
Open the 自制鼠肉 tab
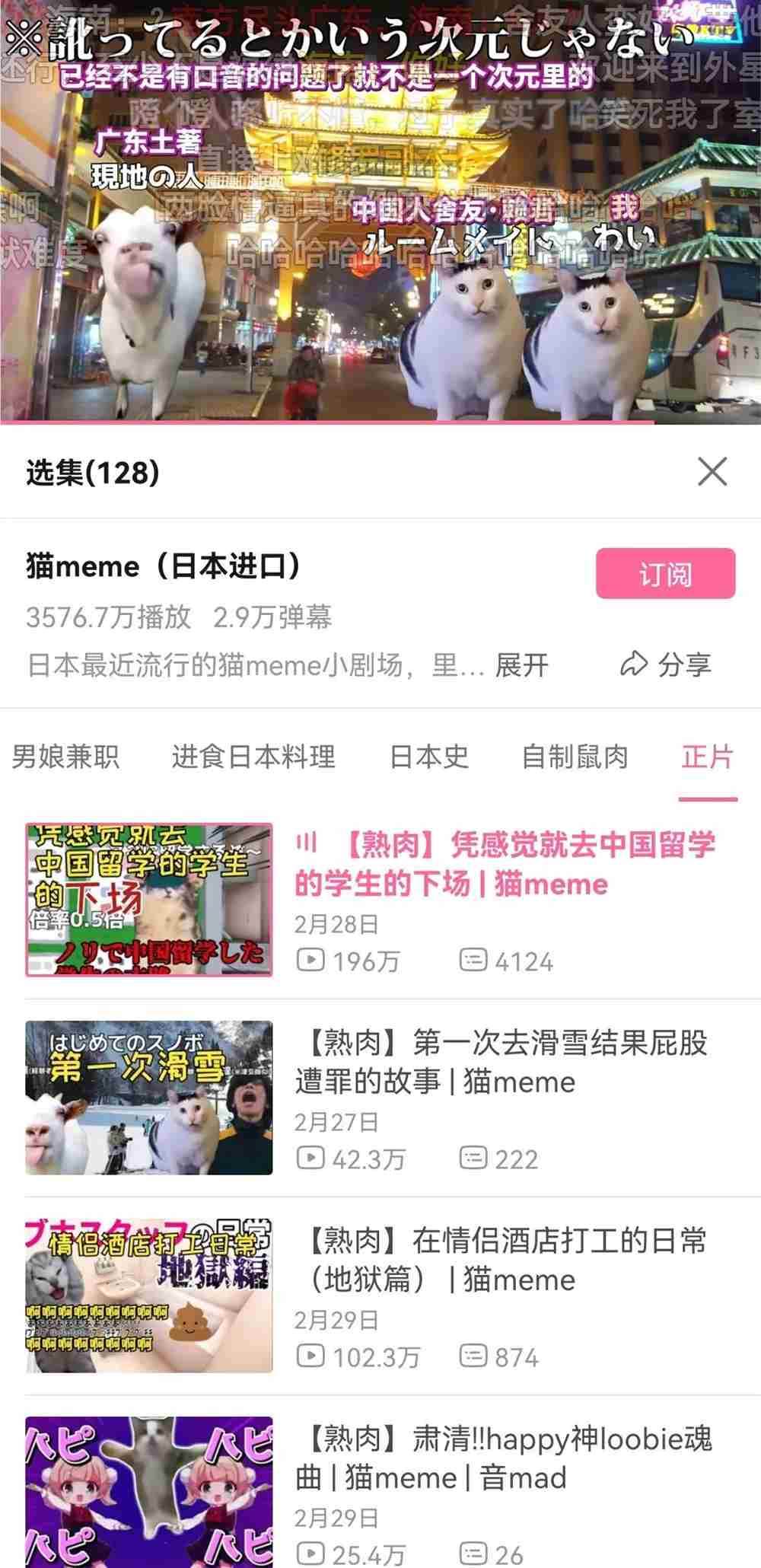575,757
